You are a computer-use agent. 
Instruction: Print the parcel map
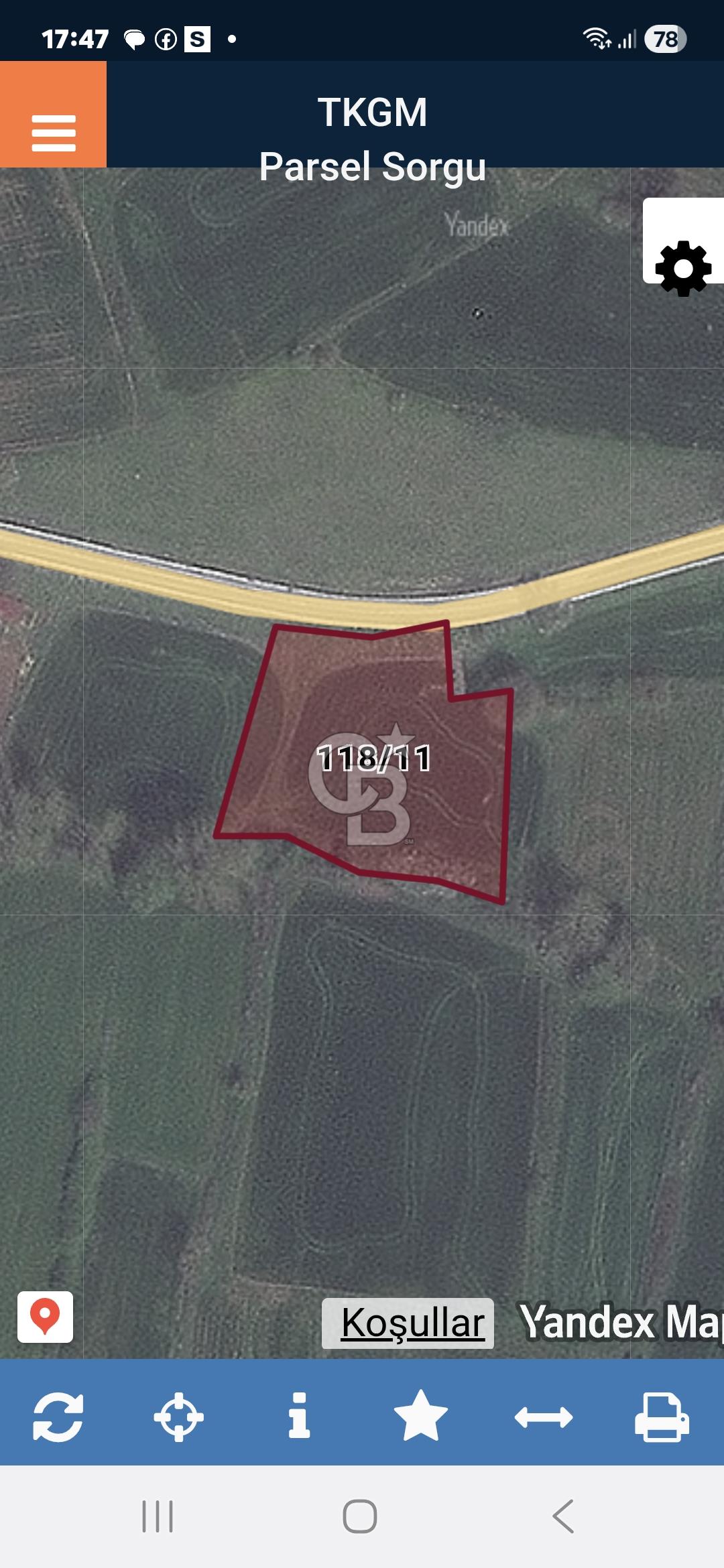click(x=662, y=1417)
